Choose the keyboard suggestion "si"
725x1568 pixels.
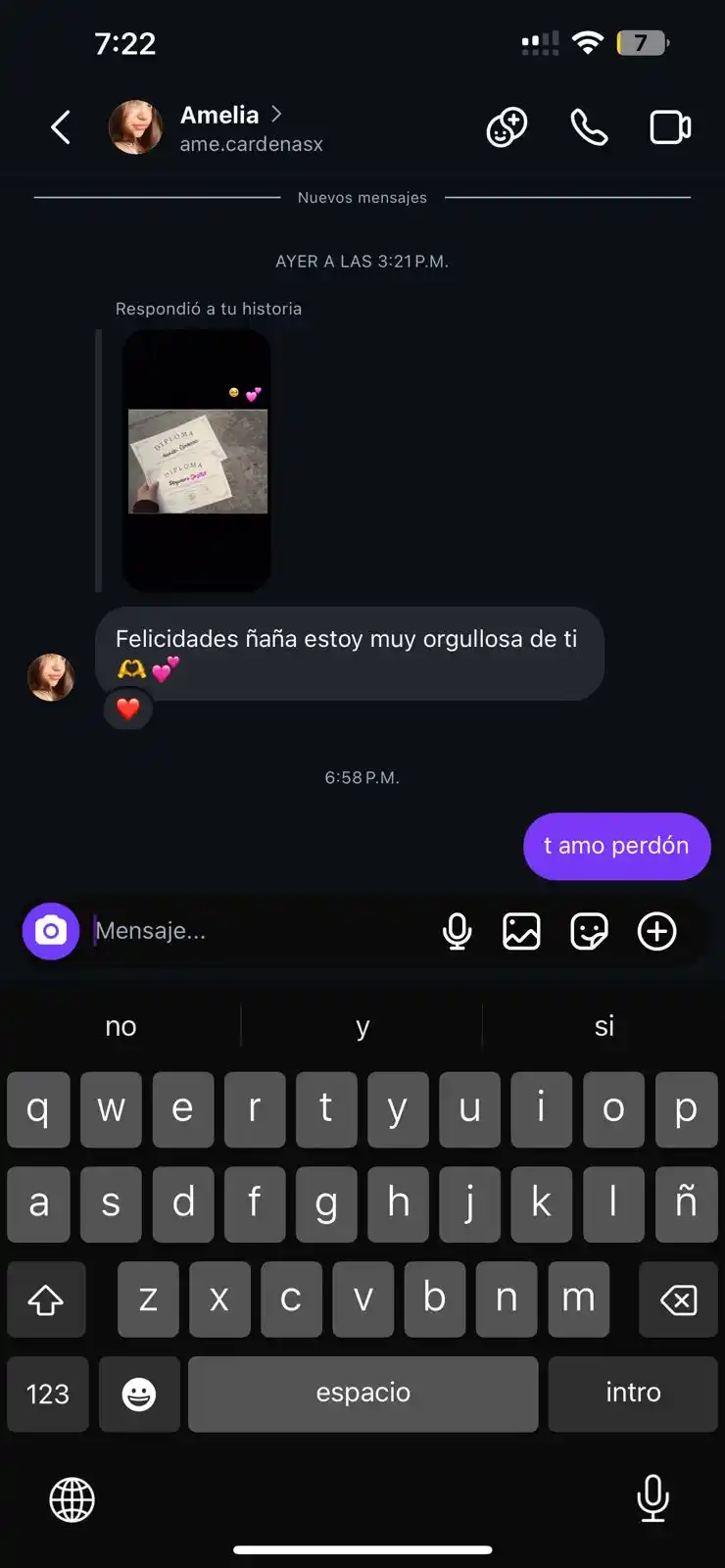pyautogui.click(x=604, y=1026)
